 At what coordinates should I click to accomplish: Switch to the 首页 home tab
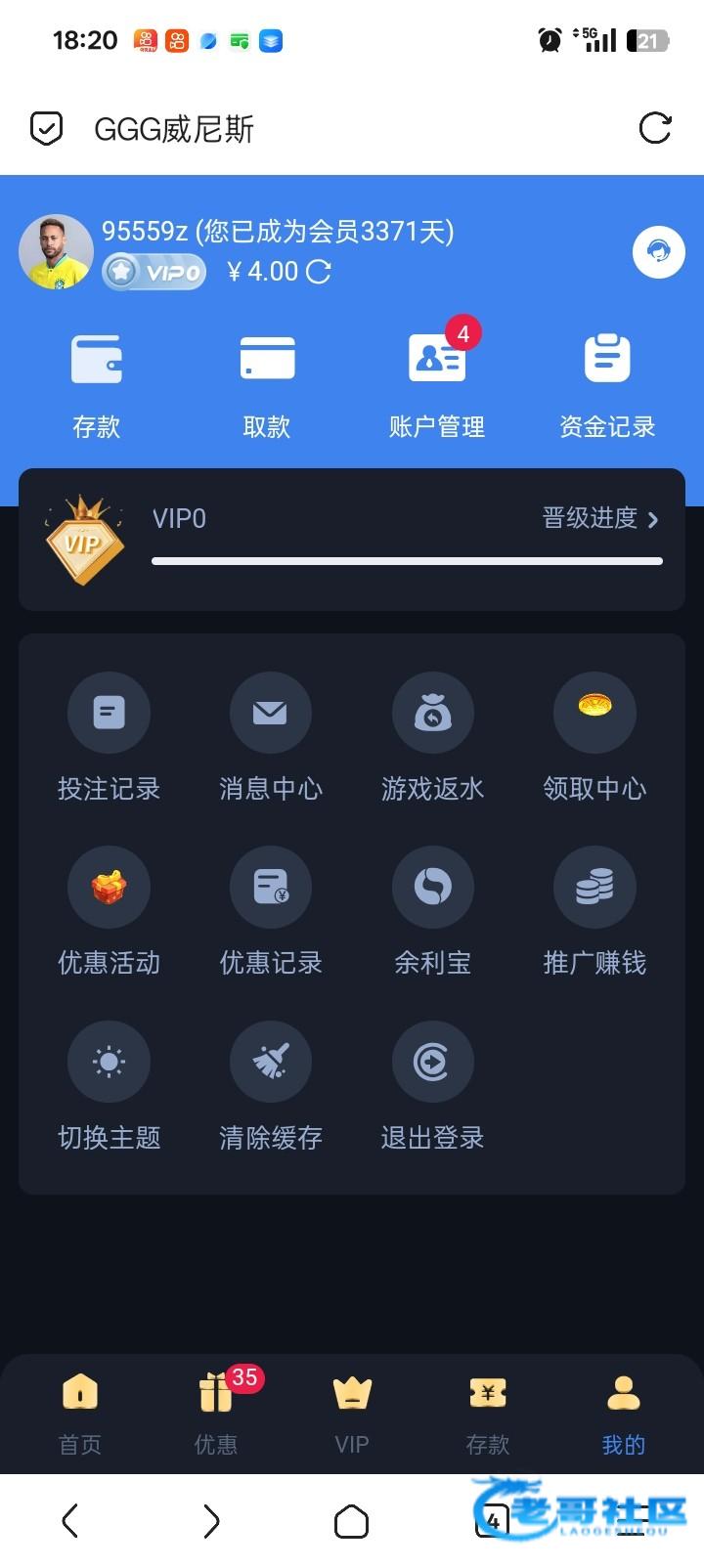pyautogui.click(x=80, y=1414)
